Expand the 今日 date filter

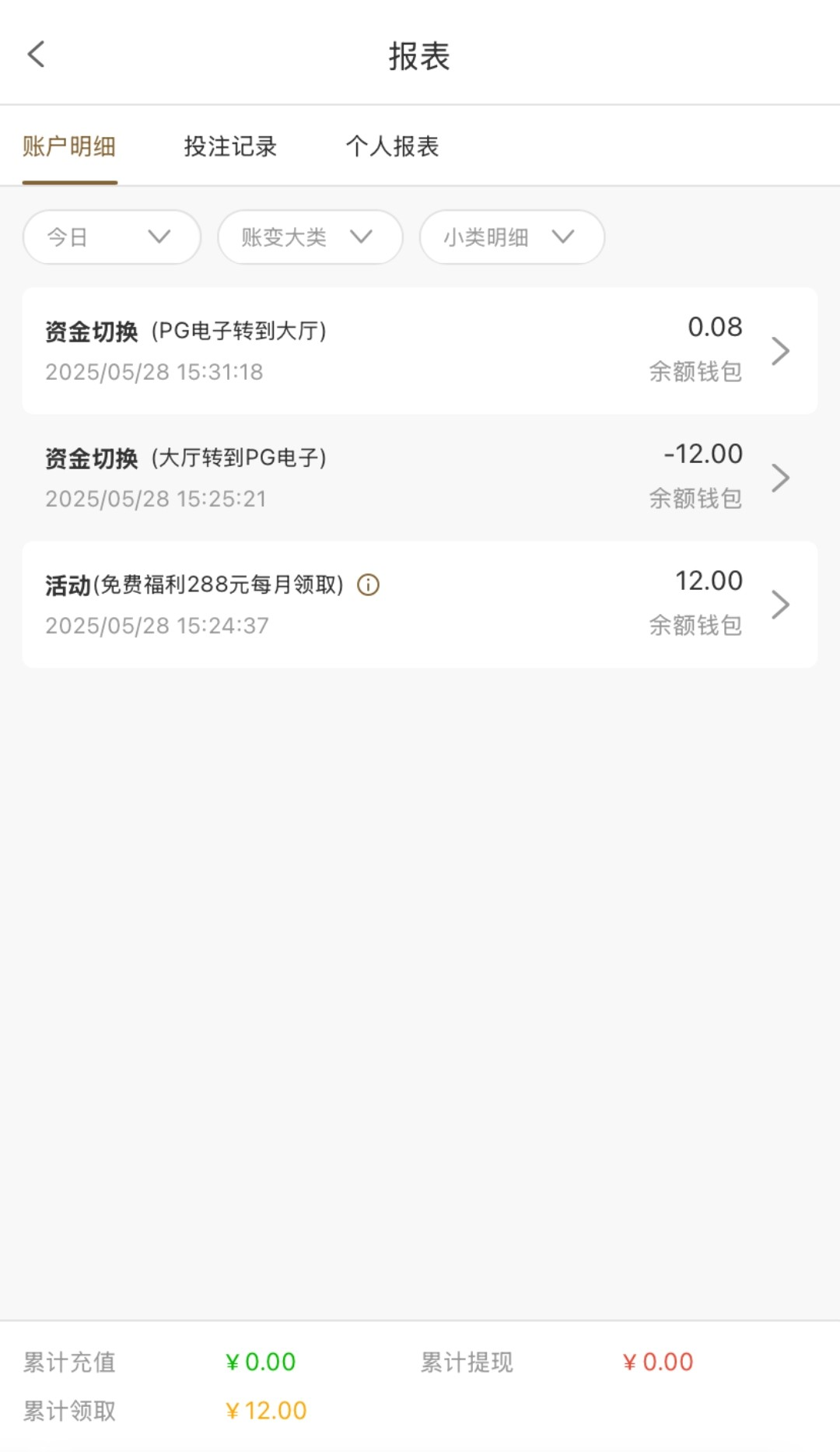pos(111,237)
